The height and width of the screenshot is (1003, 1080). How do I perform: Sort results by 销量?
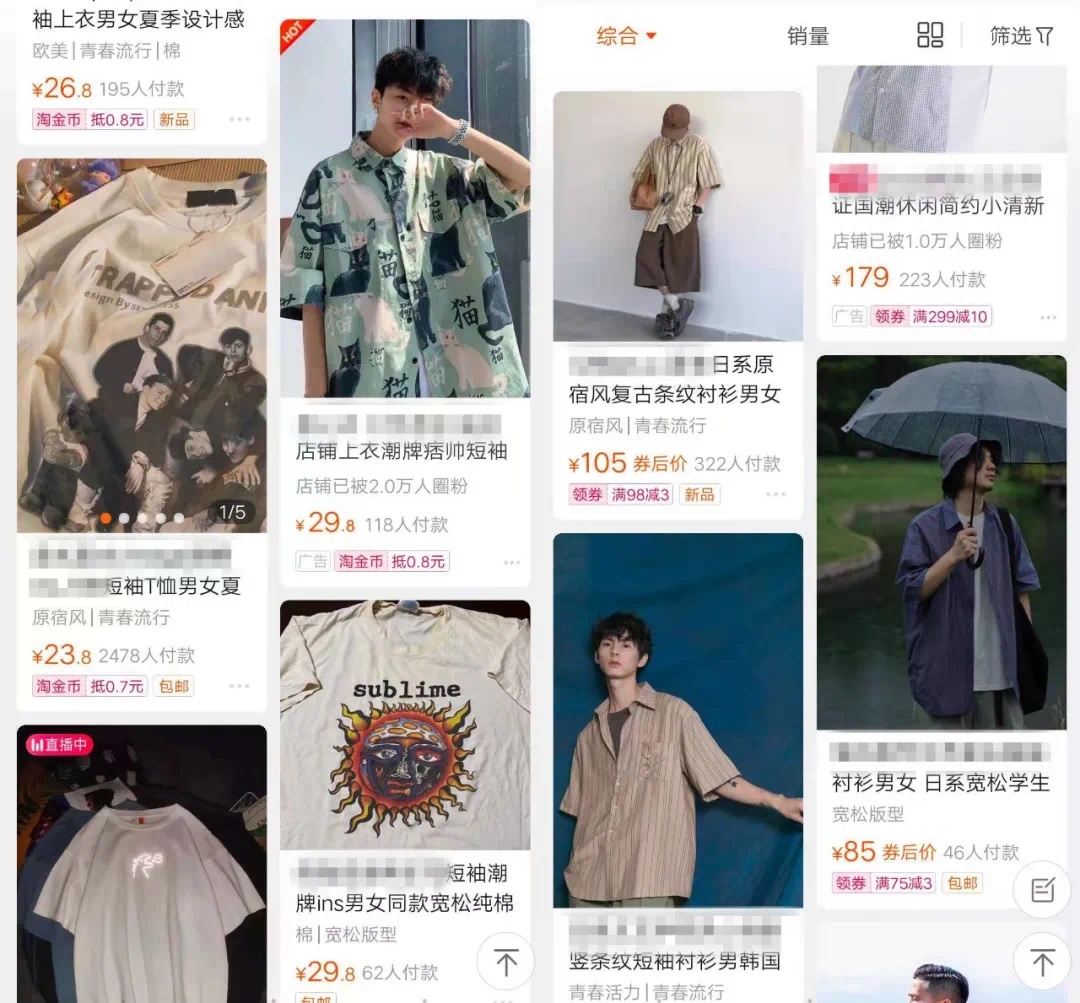point(807,37)
